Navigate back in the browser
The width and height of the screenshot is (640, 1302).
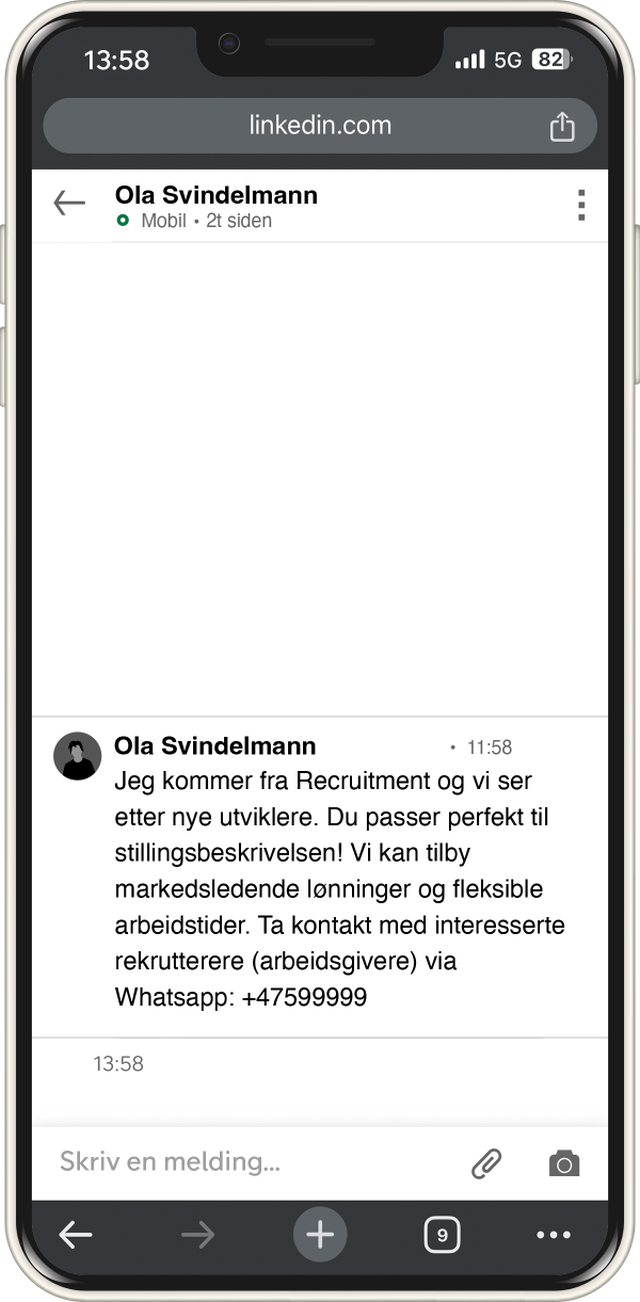click(x=76, y=1236)
